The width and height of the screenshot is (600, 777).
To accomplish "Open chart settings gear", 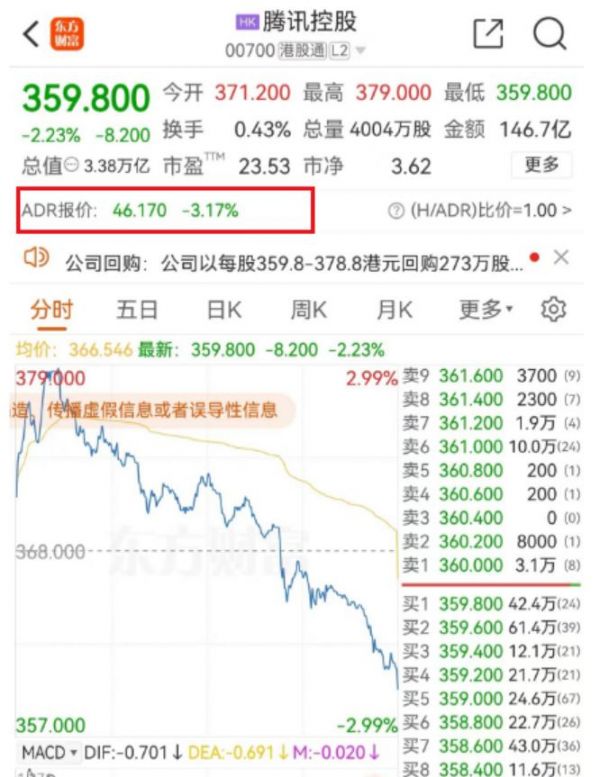I will click(552, 310).
